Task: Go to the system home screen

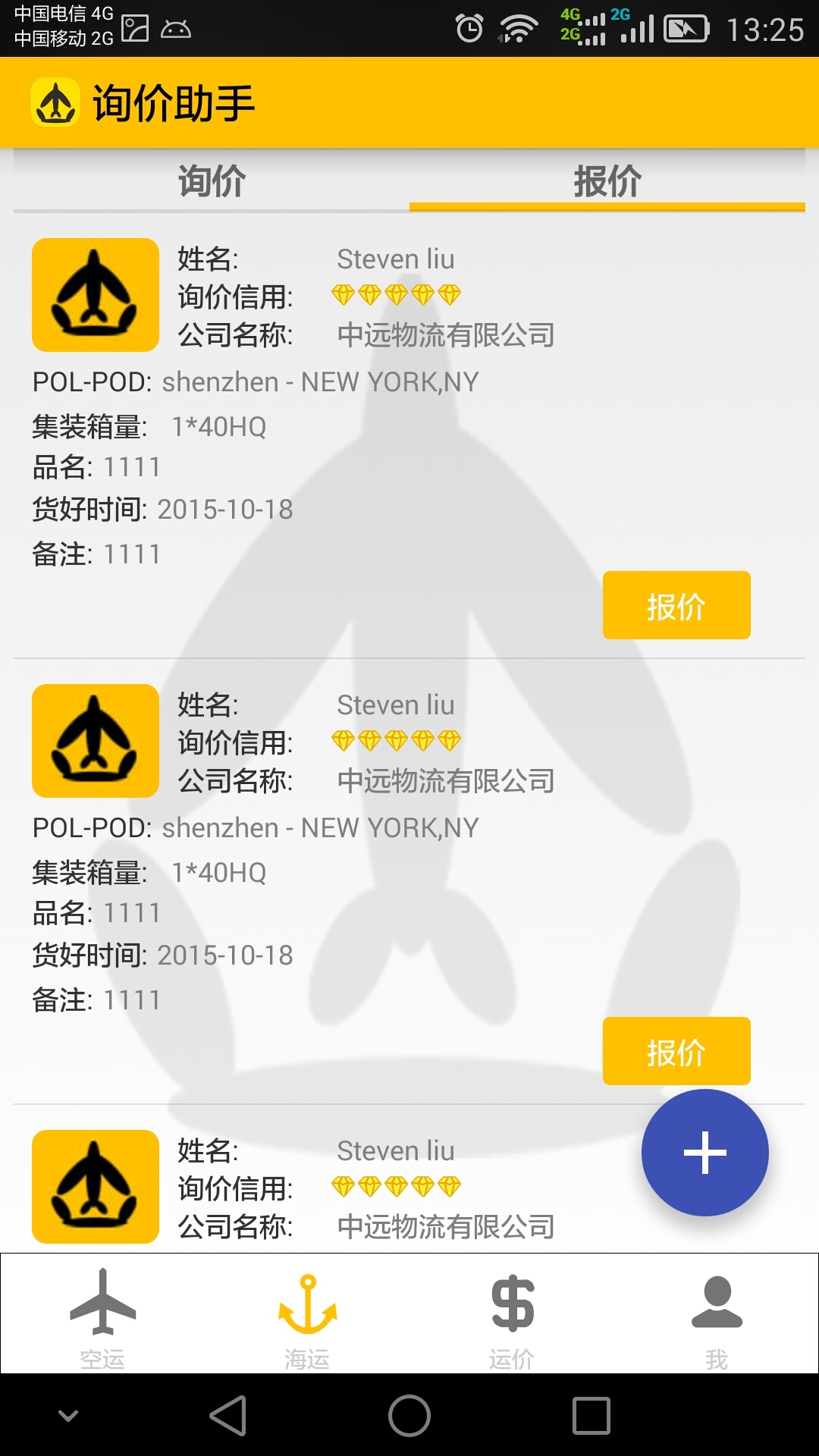Action: tap(409, 1415)
